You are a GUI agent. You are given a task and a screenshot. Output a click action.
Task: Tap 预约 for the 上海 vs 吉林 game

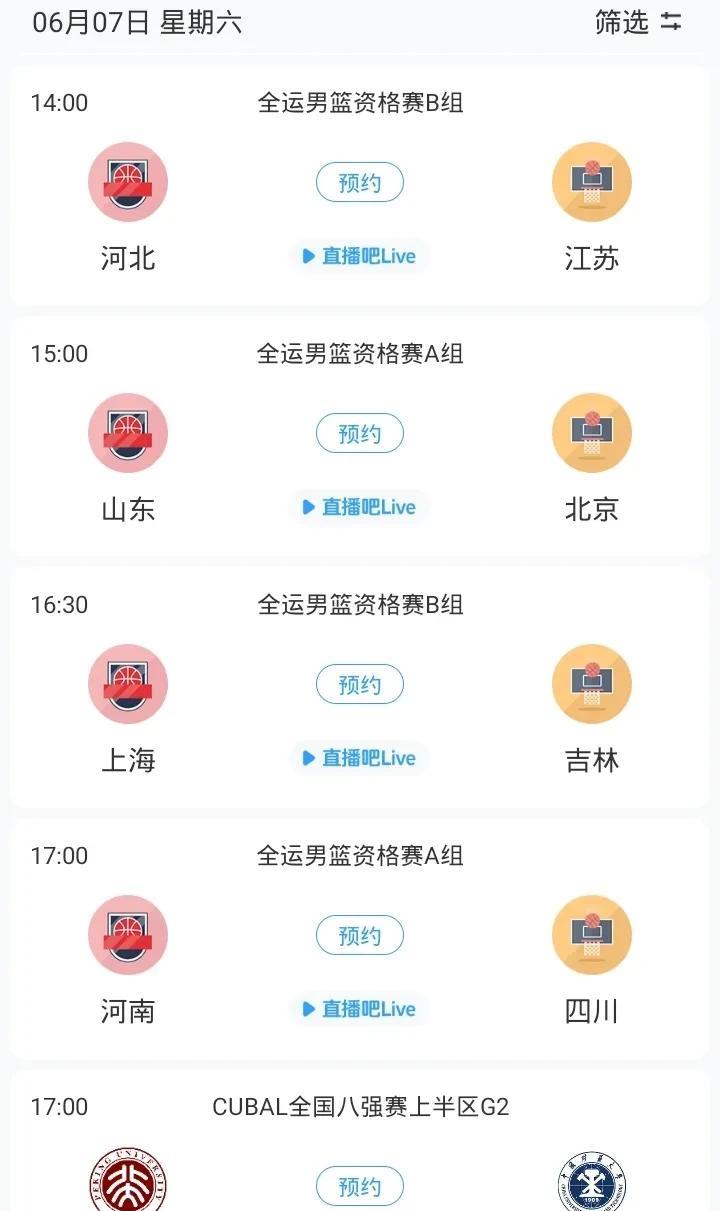tap(360, 685)
